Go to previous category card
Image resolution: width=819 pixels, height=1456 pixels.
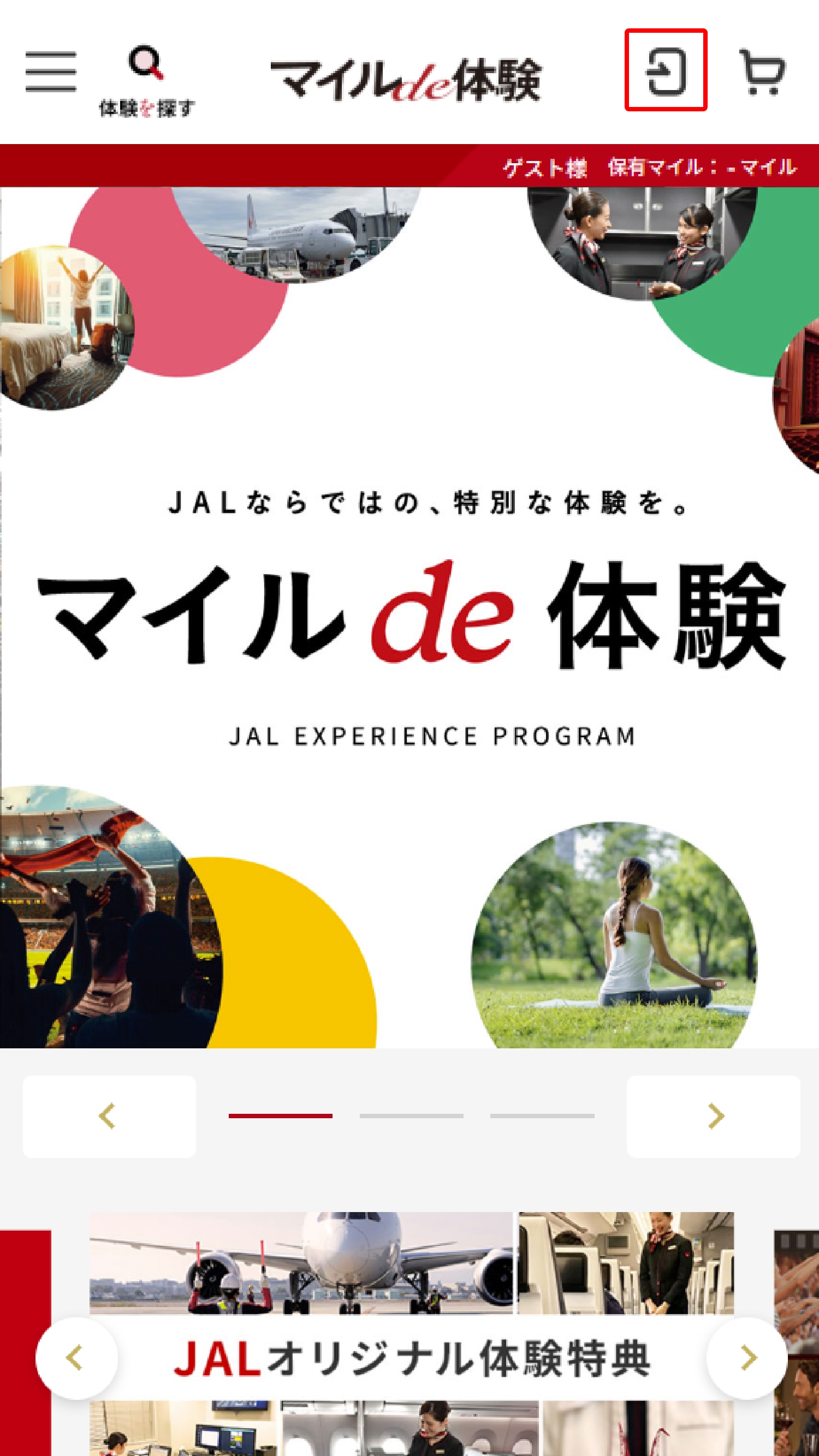coord(76,1358)
